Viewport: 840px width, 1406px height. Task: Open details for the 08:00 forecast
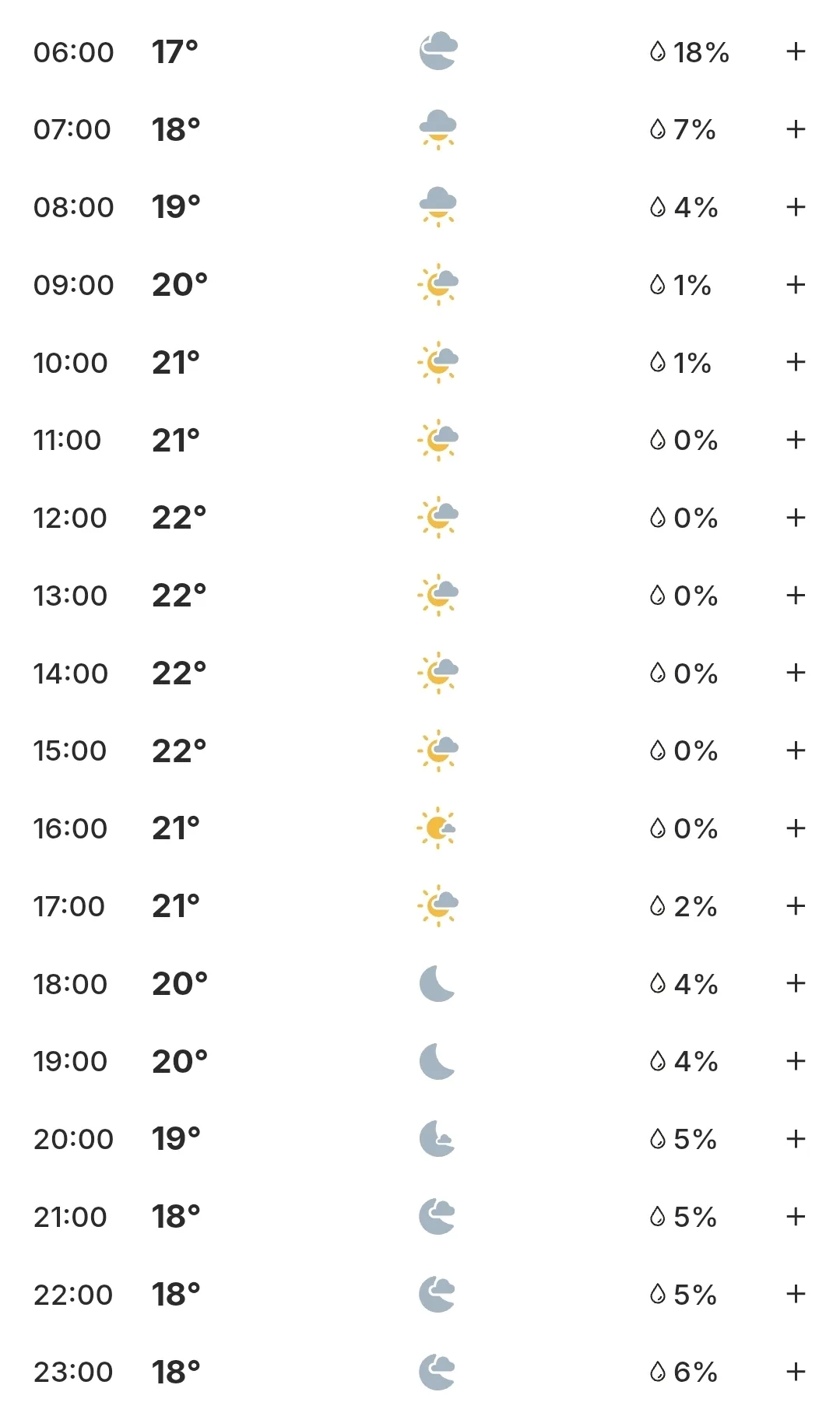pos(795,207)
